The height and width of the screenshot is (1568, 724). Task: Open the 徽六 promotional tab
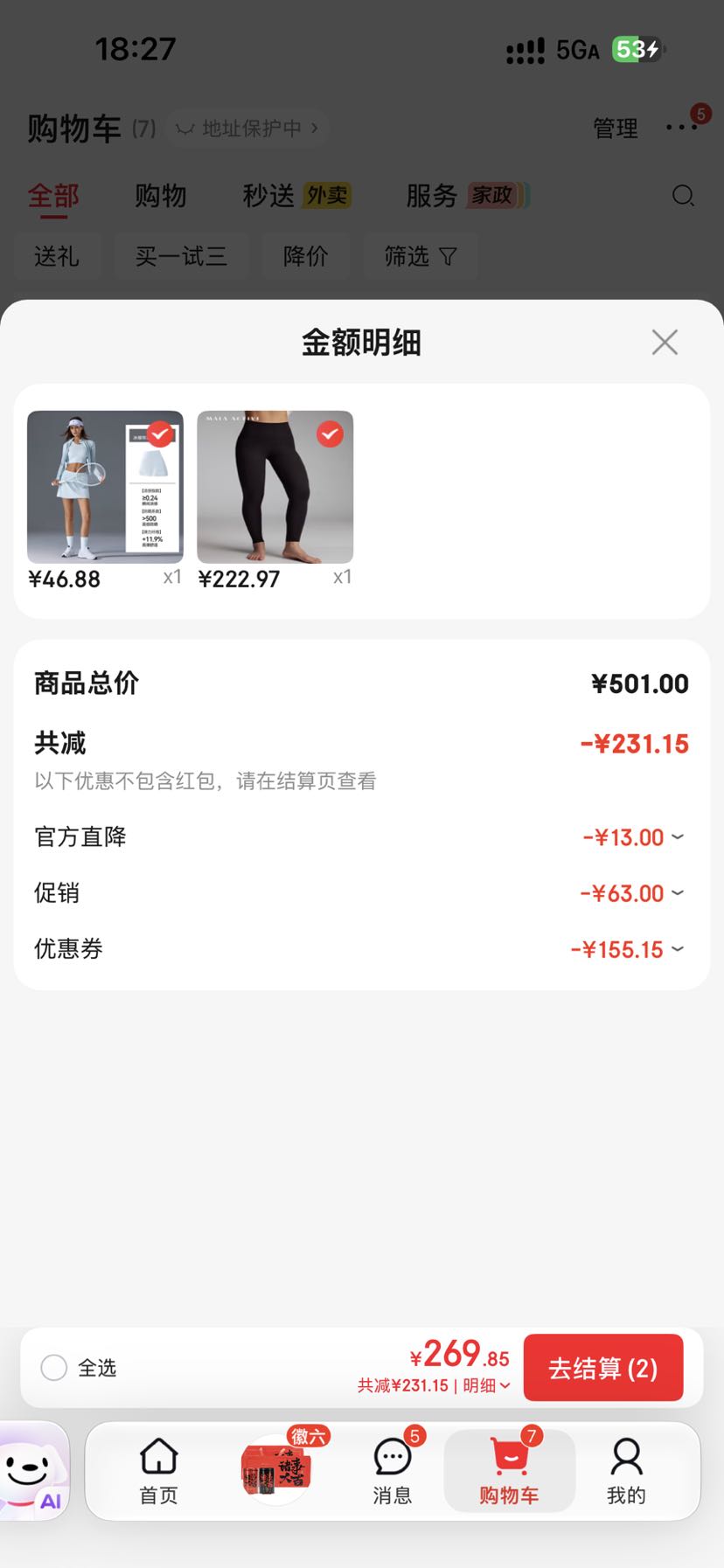tap(276, 1470)
